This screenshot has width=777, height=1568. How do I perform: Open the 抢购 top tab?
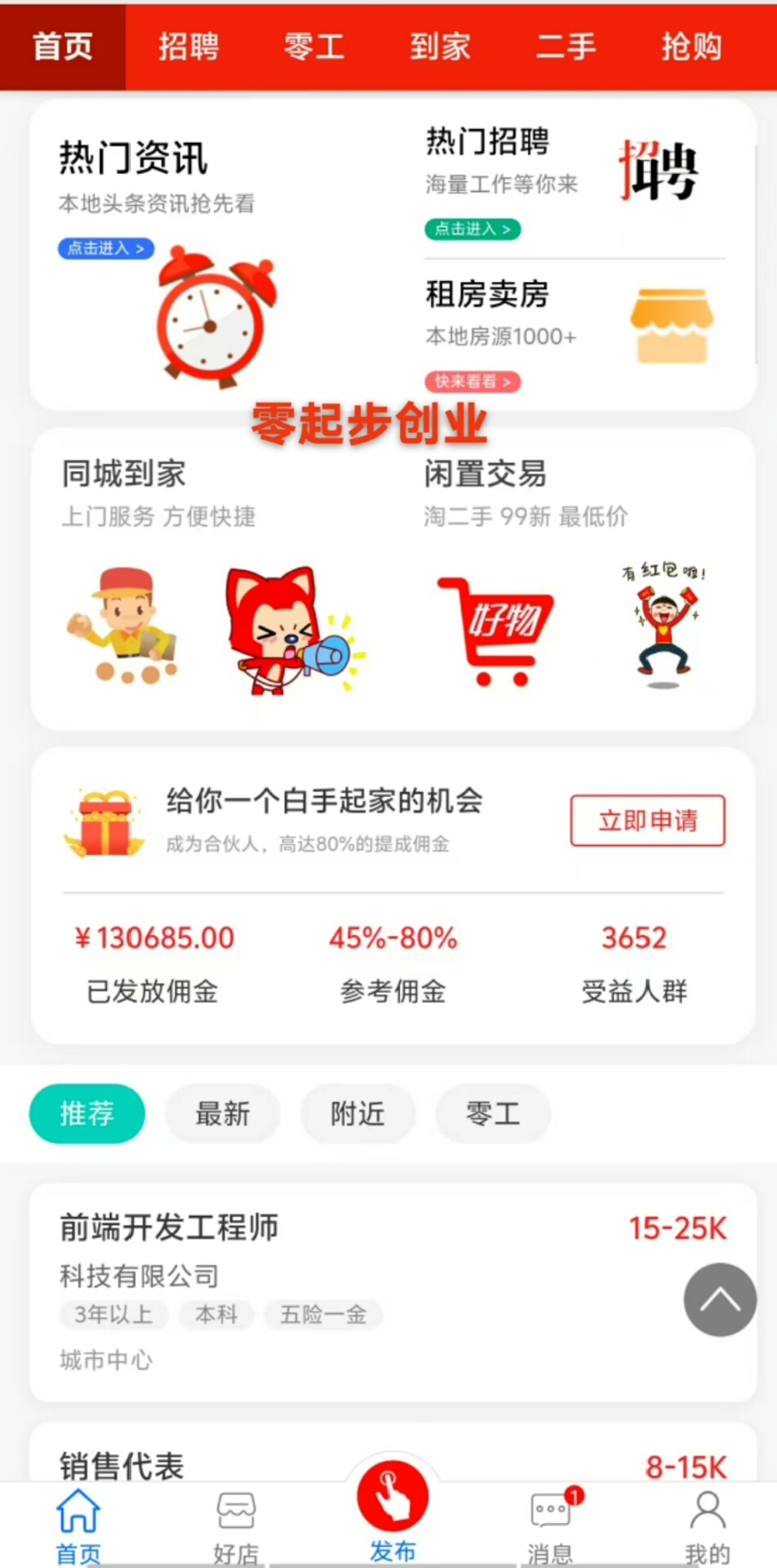point(691,47)
